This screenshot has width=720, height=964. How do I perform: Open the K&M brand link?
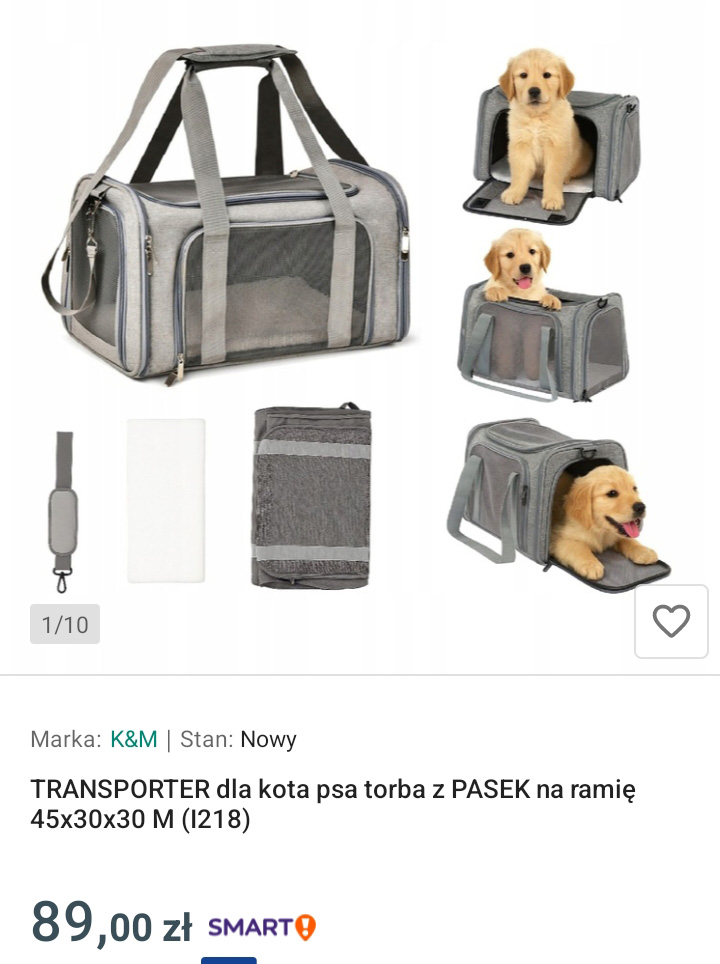click(134, 740)
